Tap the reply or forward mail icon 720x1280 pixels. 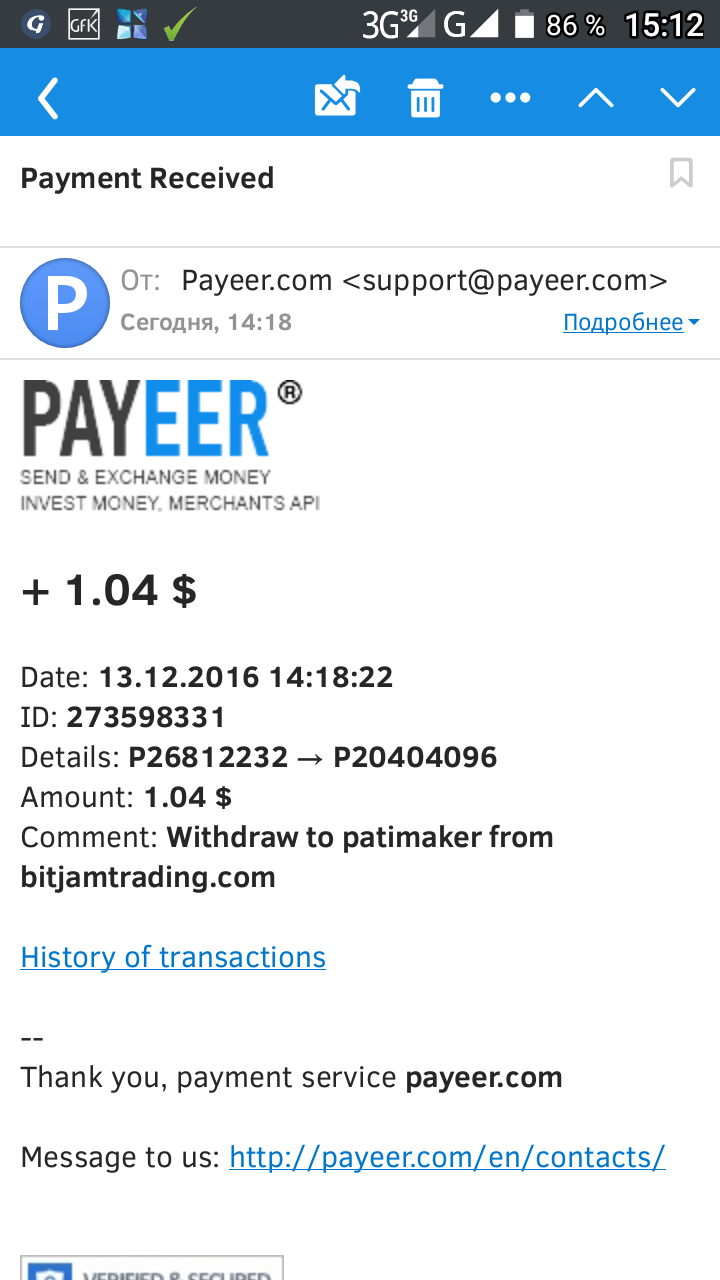point(337,98)
